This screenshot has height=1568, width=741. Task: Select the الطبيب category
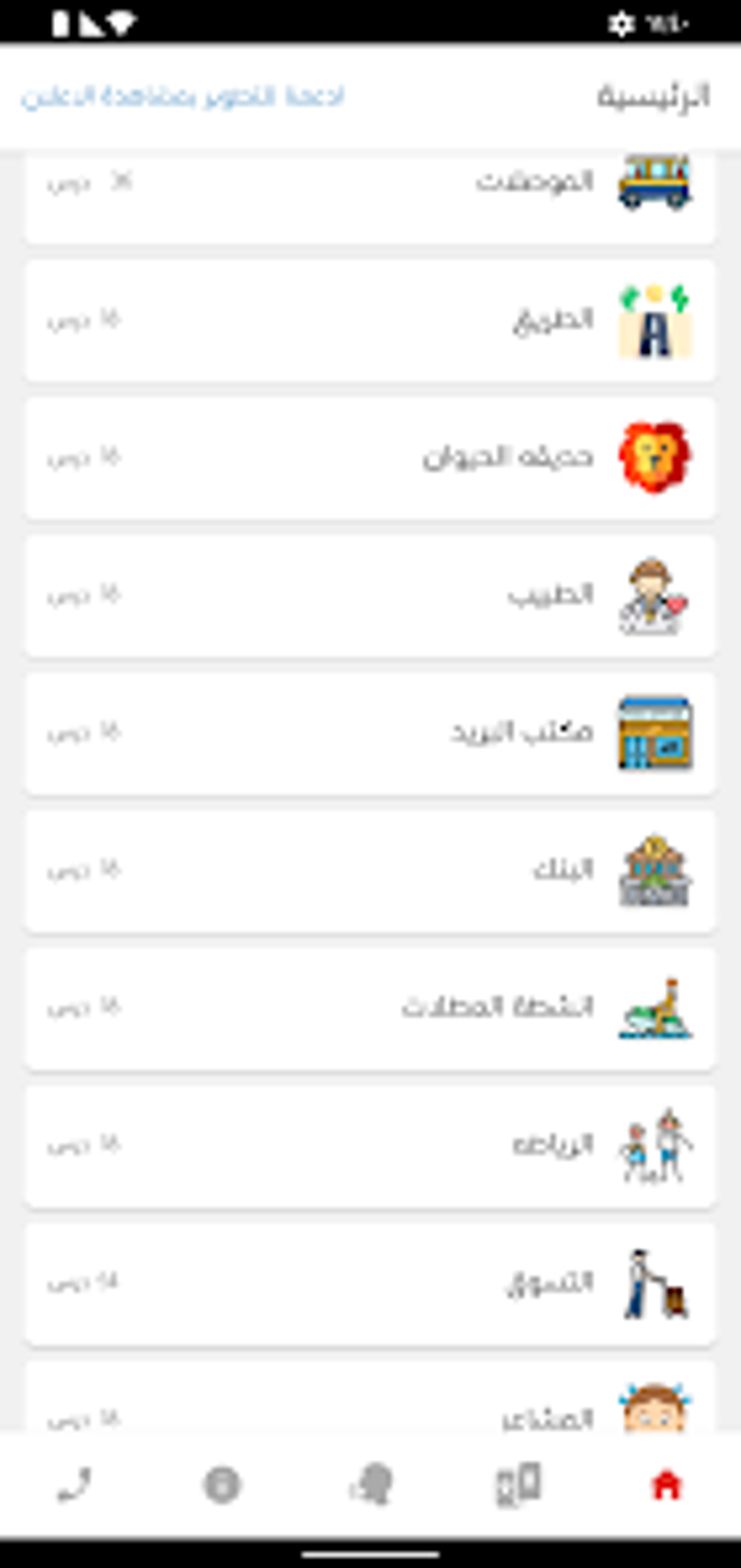370,595
